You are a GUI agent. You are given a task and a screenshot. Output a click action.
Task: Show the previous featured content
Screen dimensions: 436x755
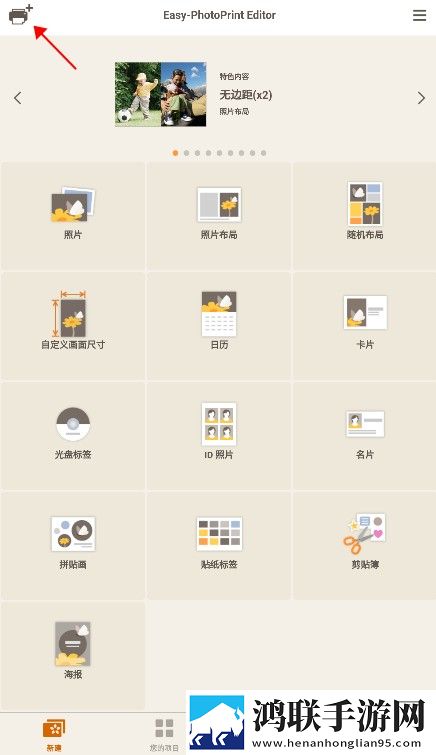click(18, 98)
